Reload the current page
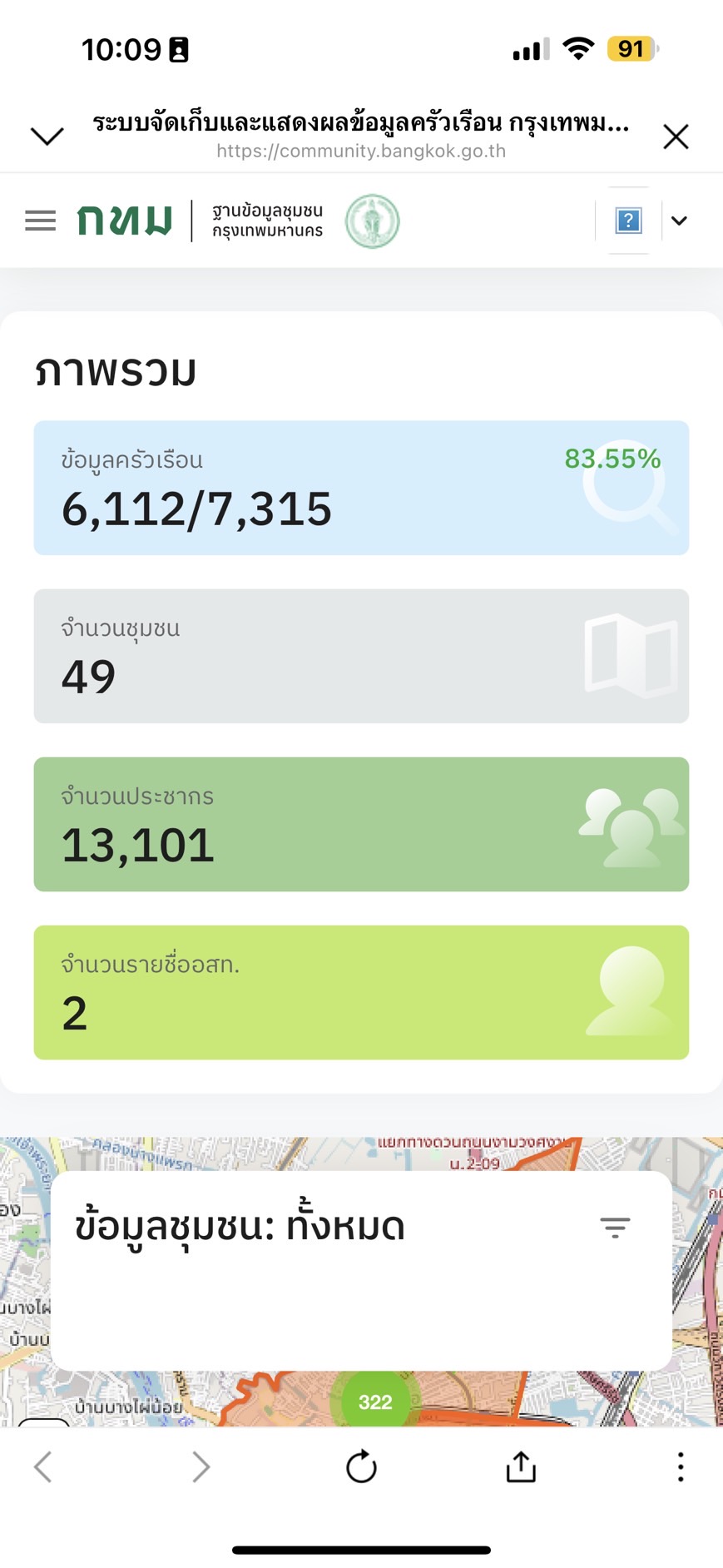This screenshot has height=1568, width=723. [x=361, y=1466]
